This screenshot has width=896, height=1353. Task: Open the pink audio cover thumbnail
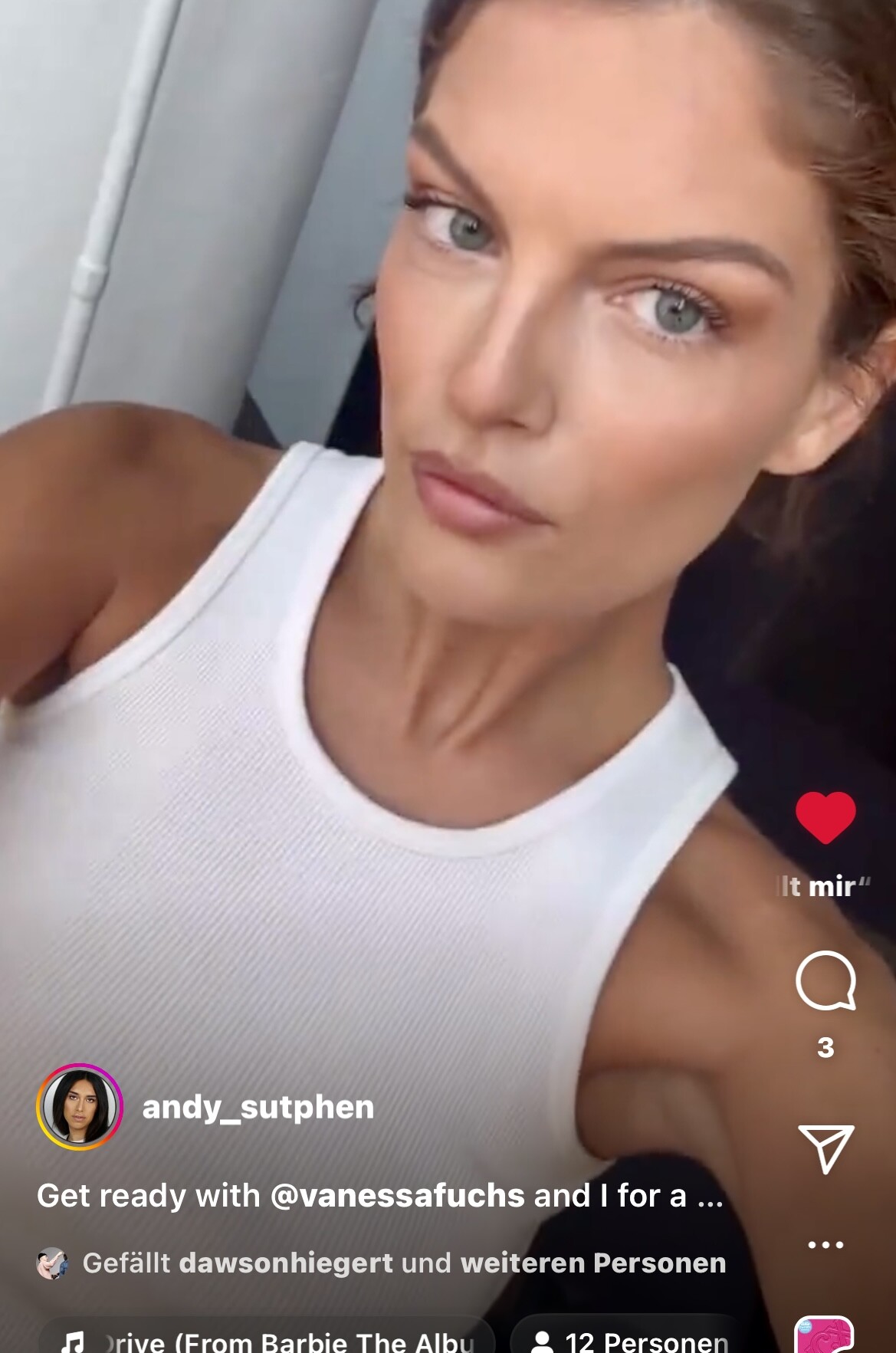pos(824,1335)
